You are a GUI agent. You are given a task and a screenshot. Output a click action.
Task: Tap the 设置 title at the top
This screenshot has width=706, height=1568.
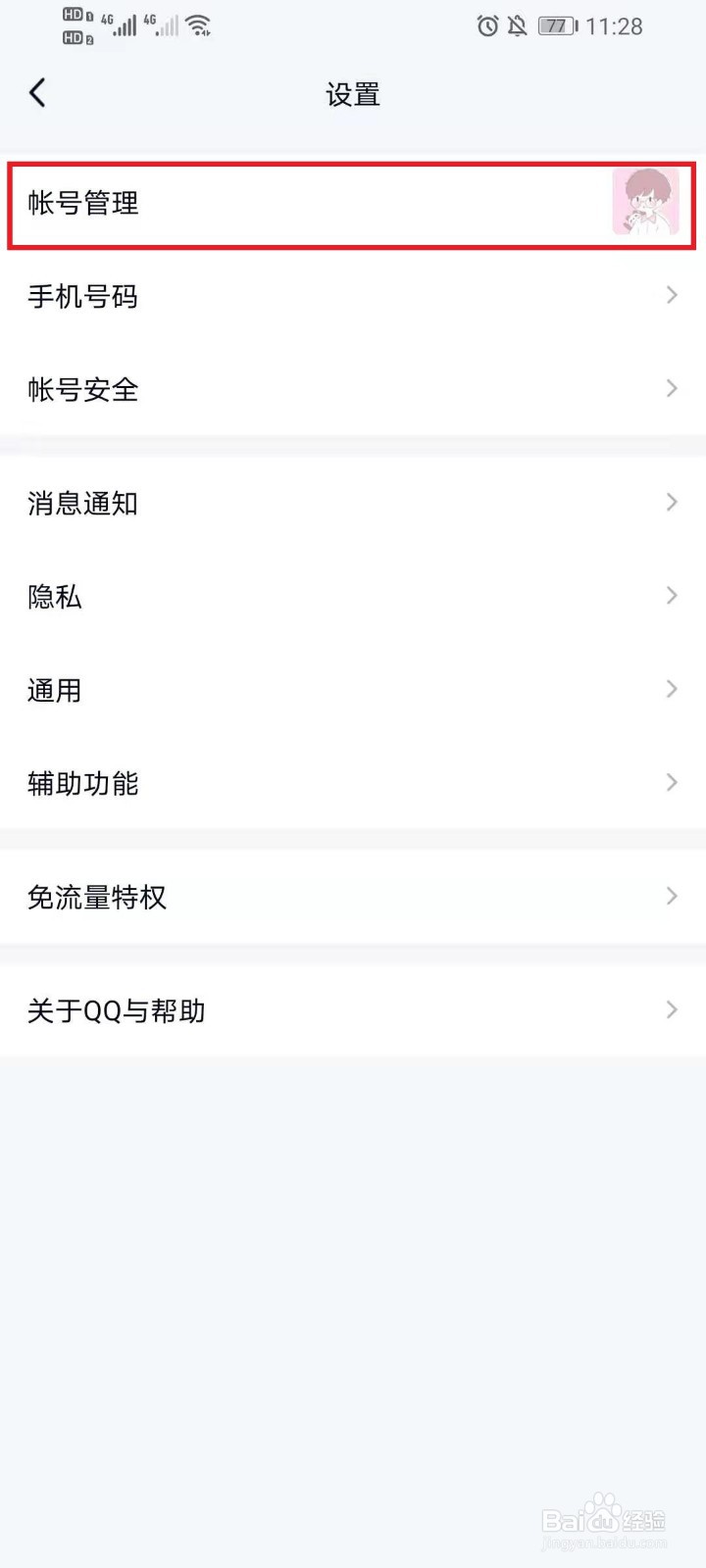[351, 94]
